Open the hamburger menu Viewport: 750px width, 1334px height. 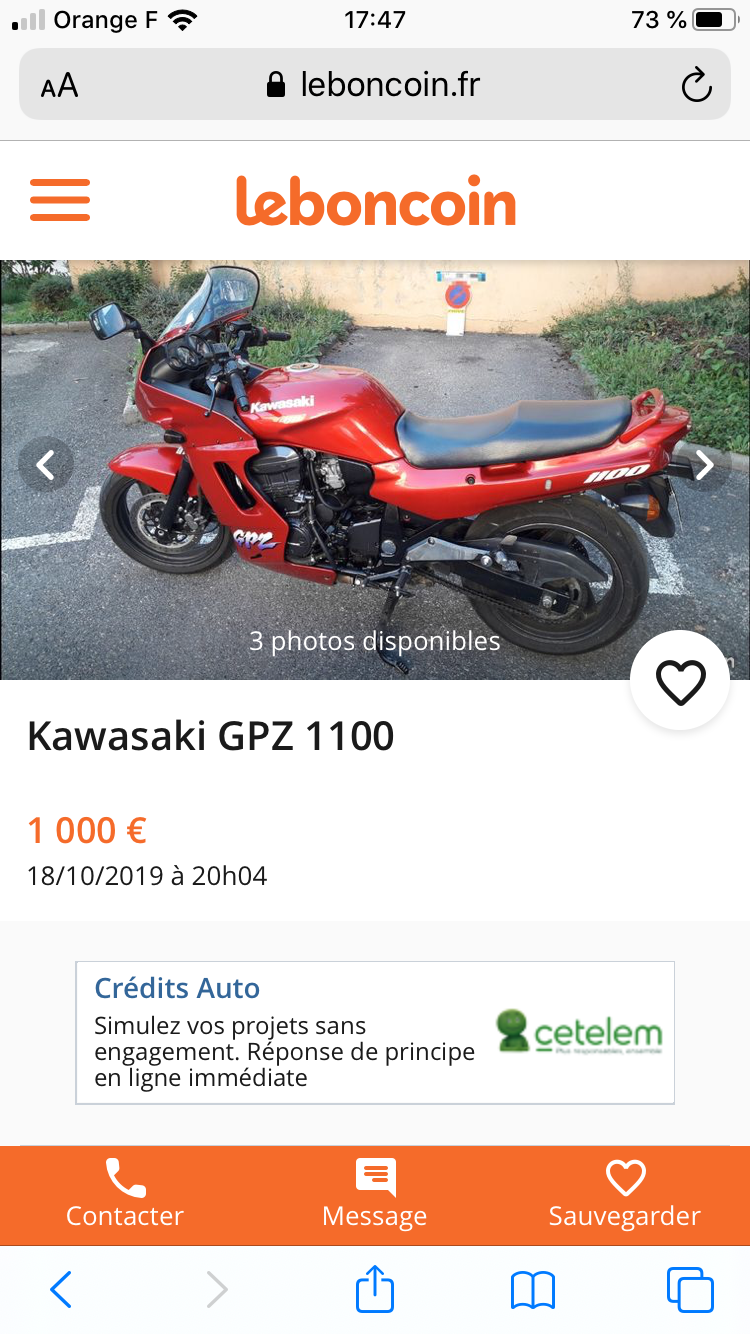[x=60, y=200]
